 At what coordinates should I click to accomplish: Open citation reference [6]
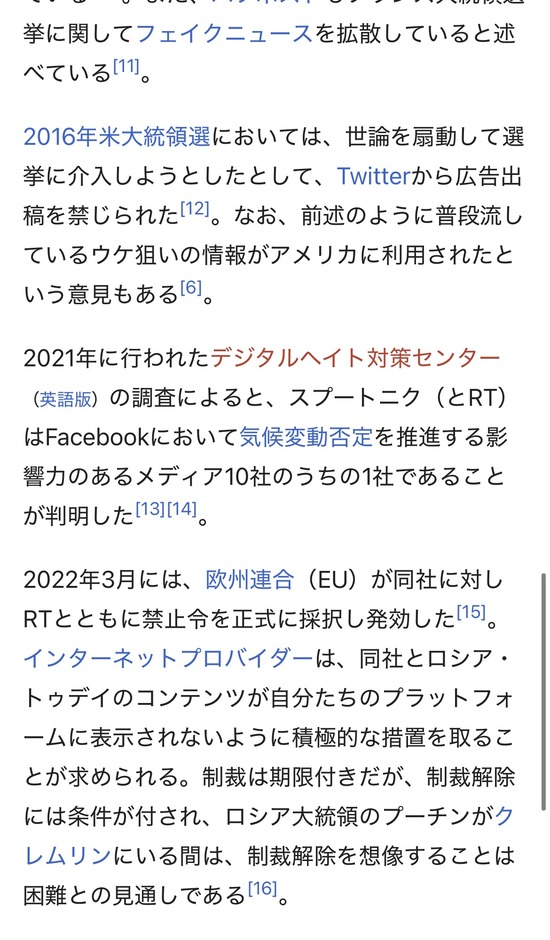coord(191,288)
